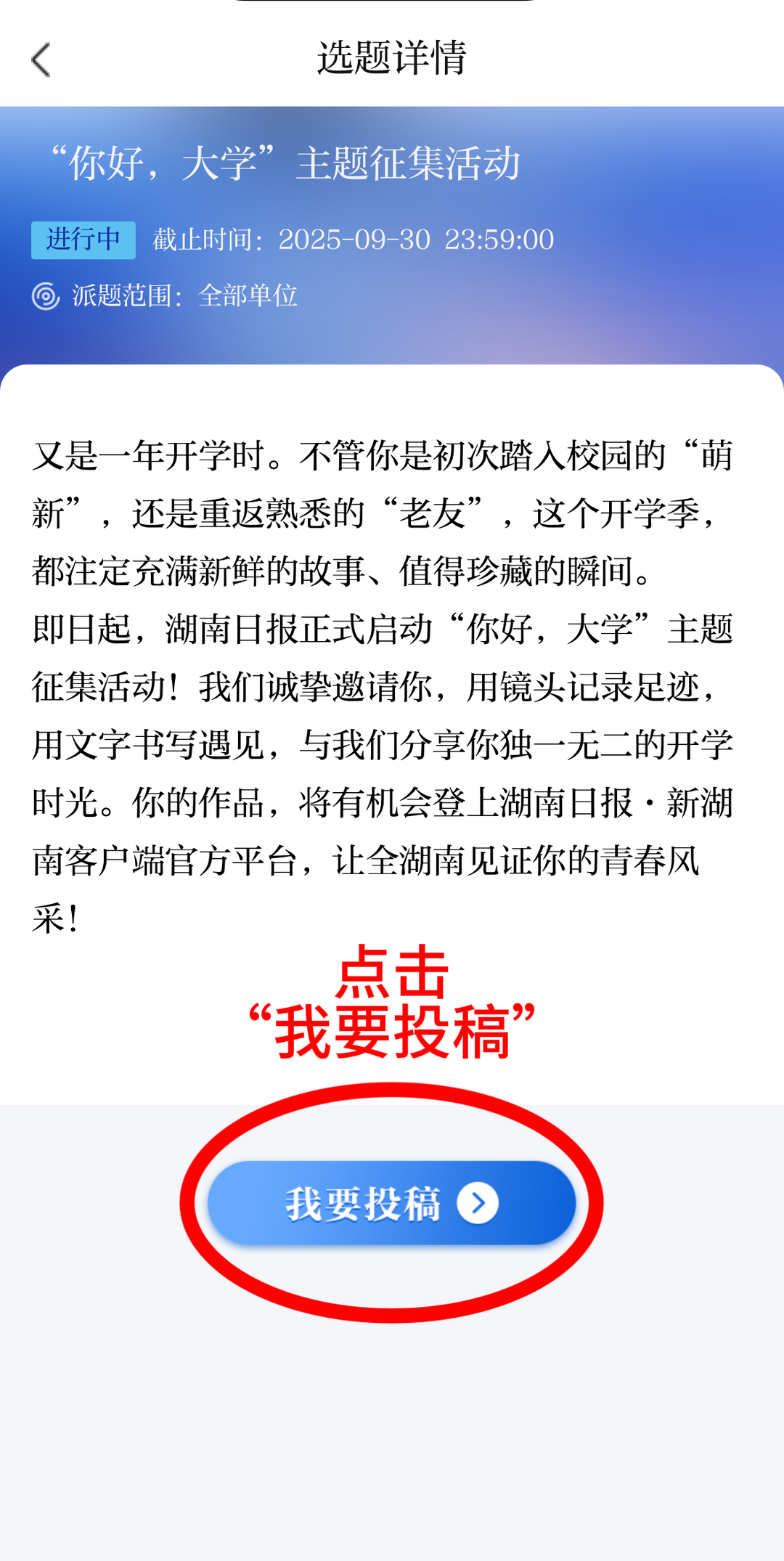Go back from the 选题详情 page
The width and height of the screenshot is (784, 1561).
[41, 60]
